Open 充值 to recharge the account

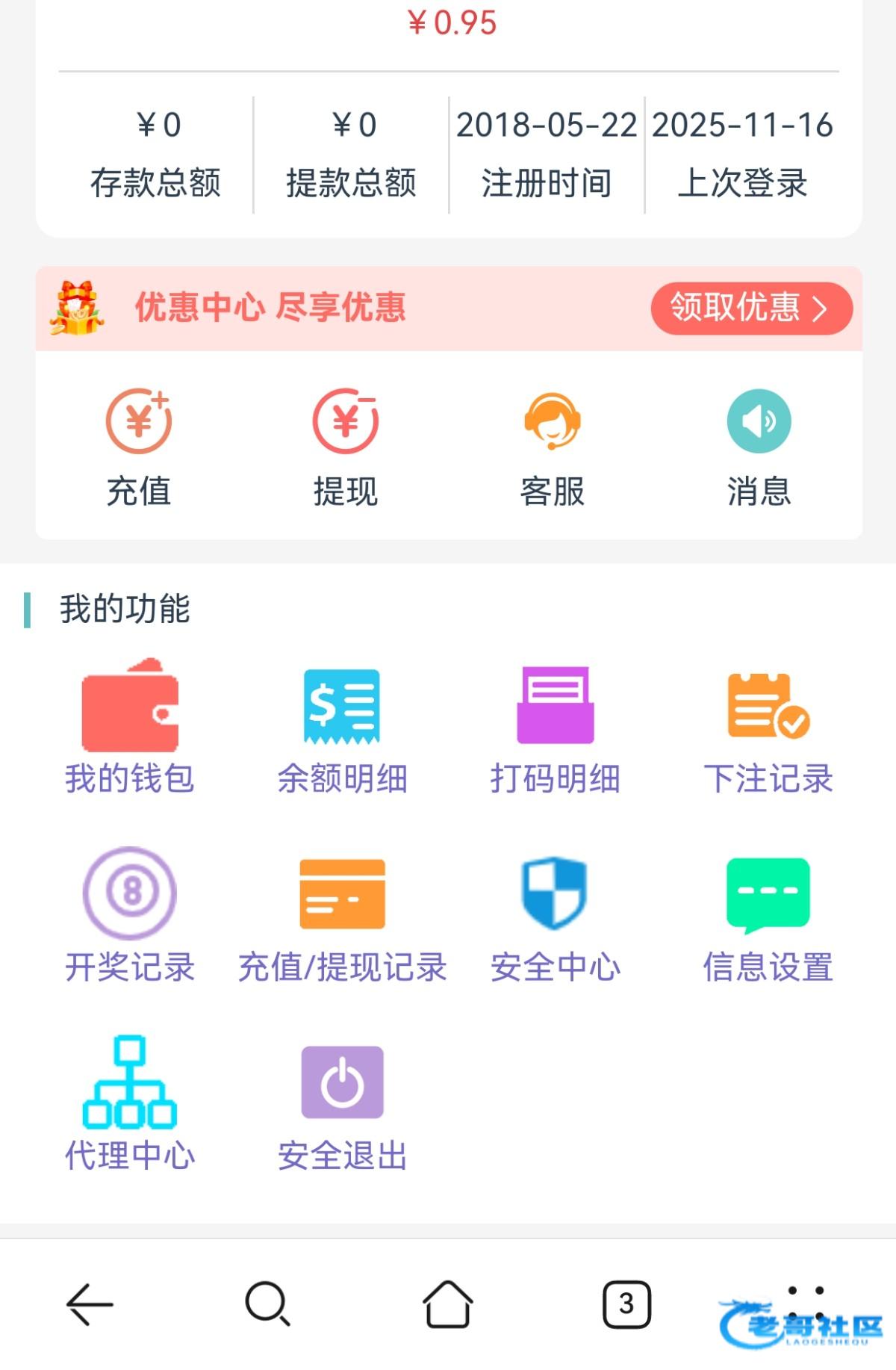[x=139, y=447]
